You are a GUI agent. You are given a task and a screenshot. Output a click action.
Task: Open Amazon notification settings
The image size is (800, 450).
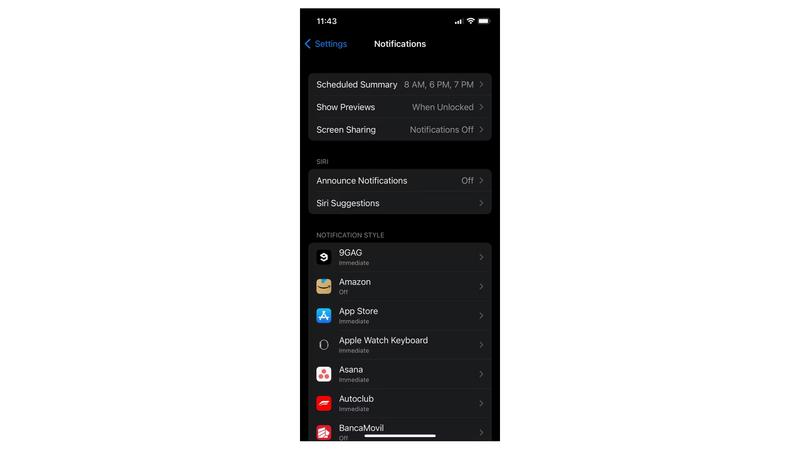pyautogui.click(x=400, y=286)
